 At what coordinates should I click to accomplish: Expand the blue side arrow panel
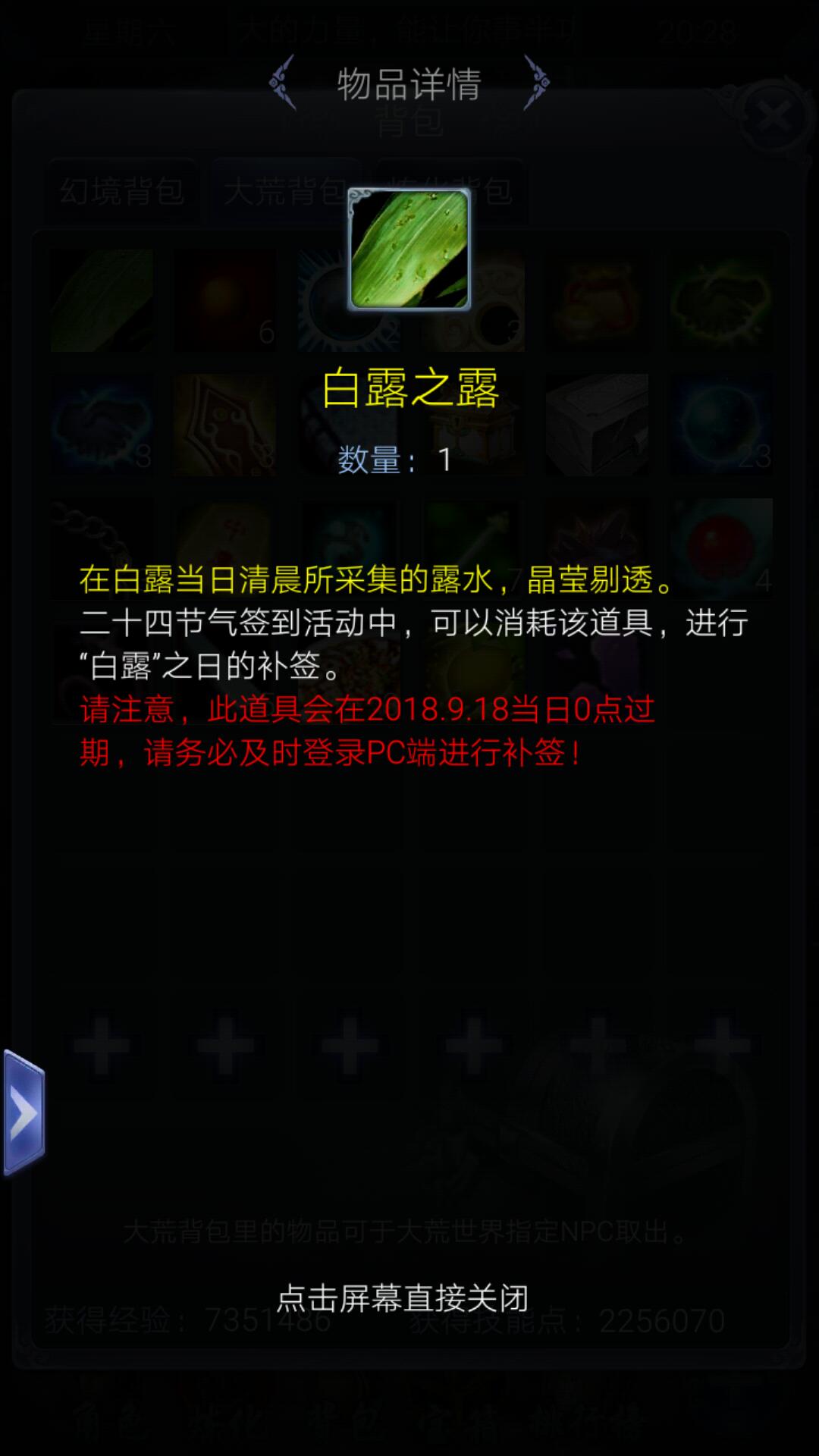coord(24,1112)
